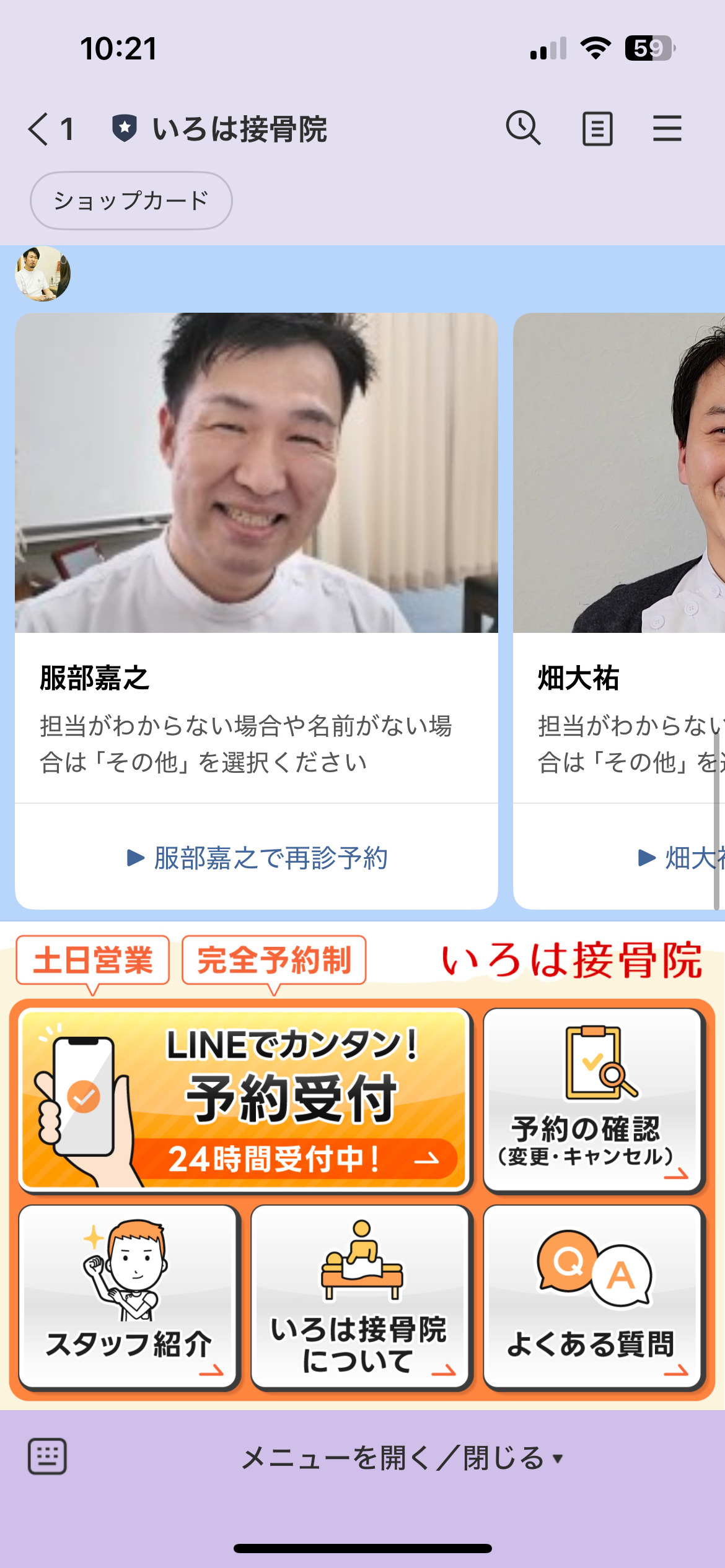
Task: Open よくある質問 tile
Action: click(x=593, y=1297)
